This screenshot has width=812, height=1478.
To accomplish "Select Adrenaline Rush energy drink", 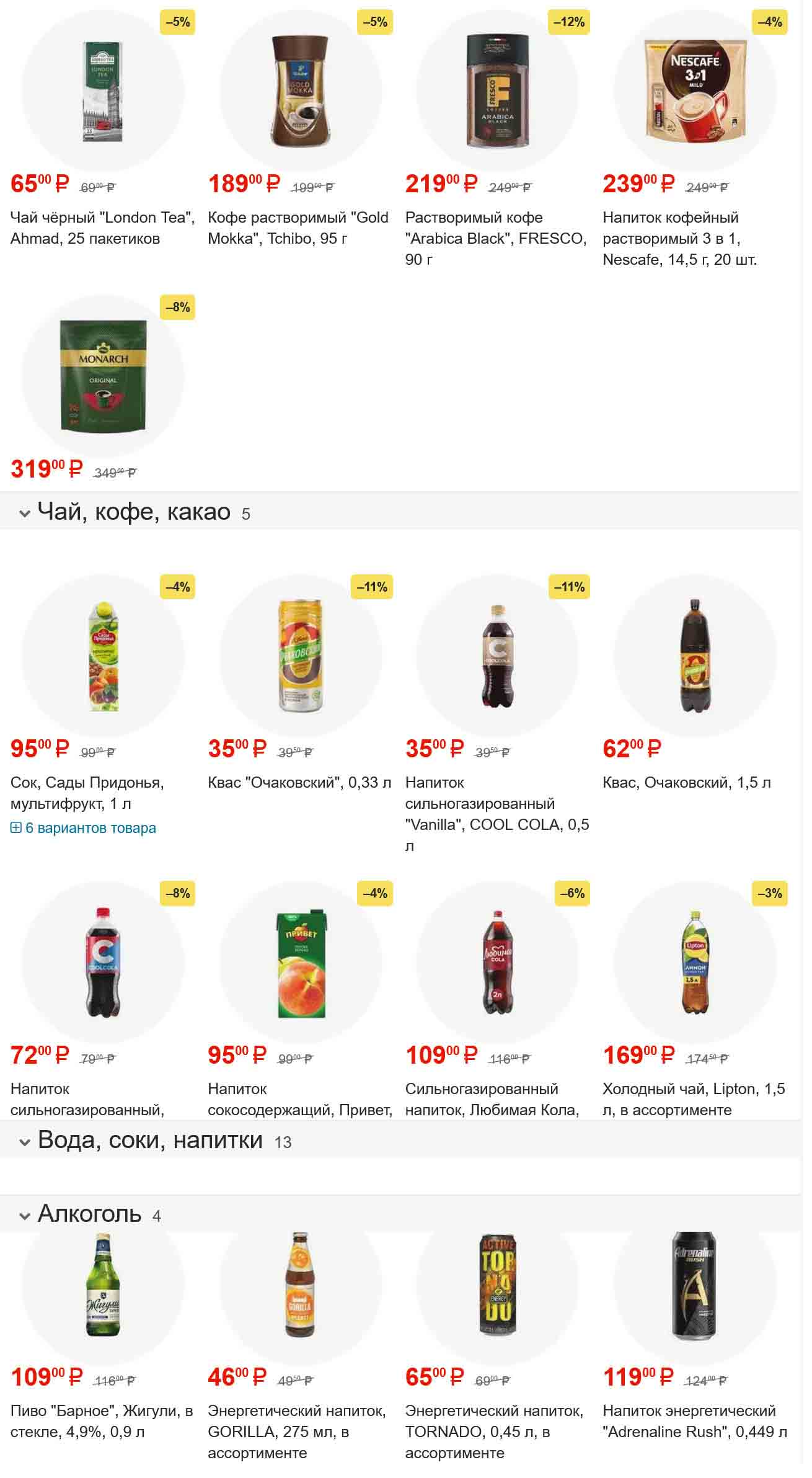I will (694, 1422).
